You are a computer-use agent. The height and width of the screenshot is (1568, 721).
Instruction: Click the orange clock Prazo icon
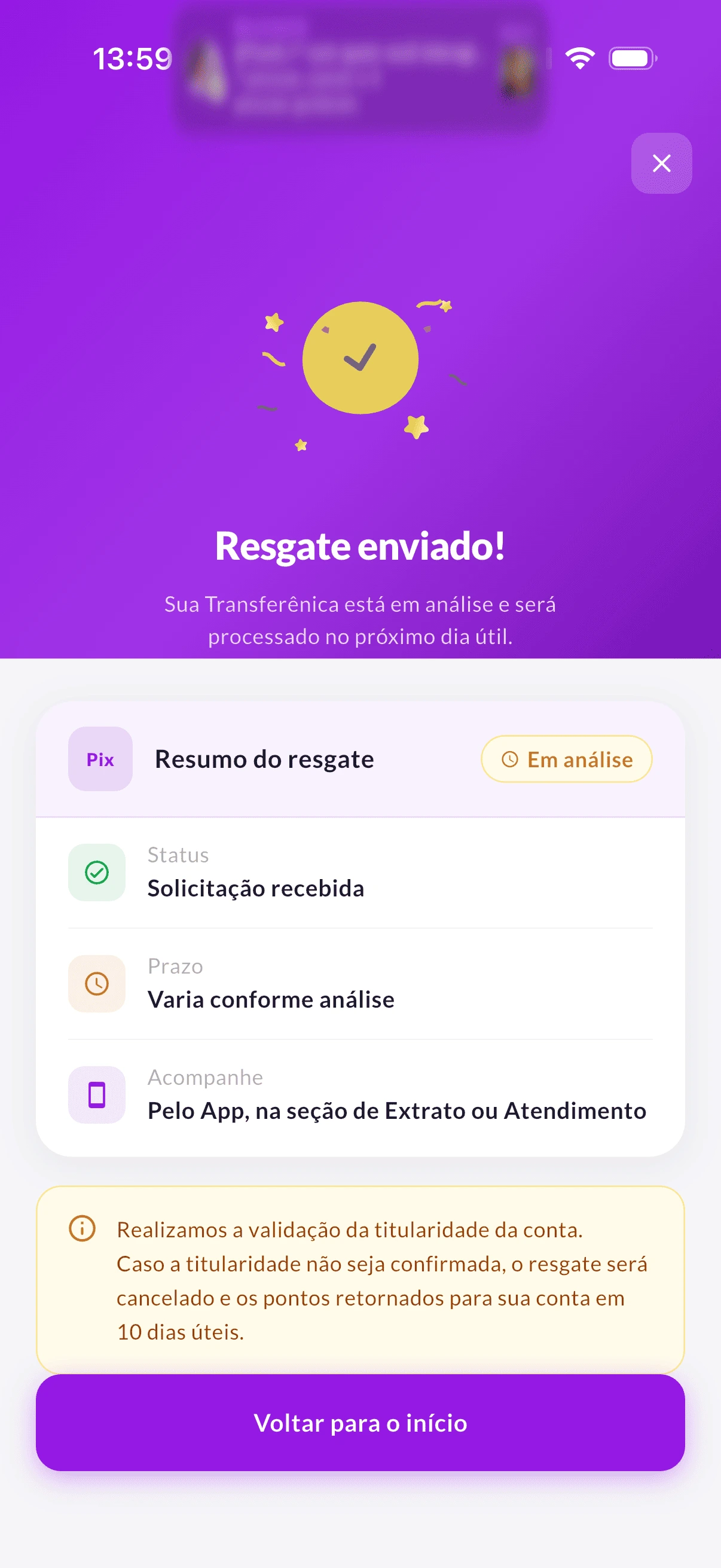click(x=96, y=983)
